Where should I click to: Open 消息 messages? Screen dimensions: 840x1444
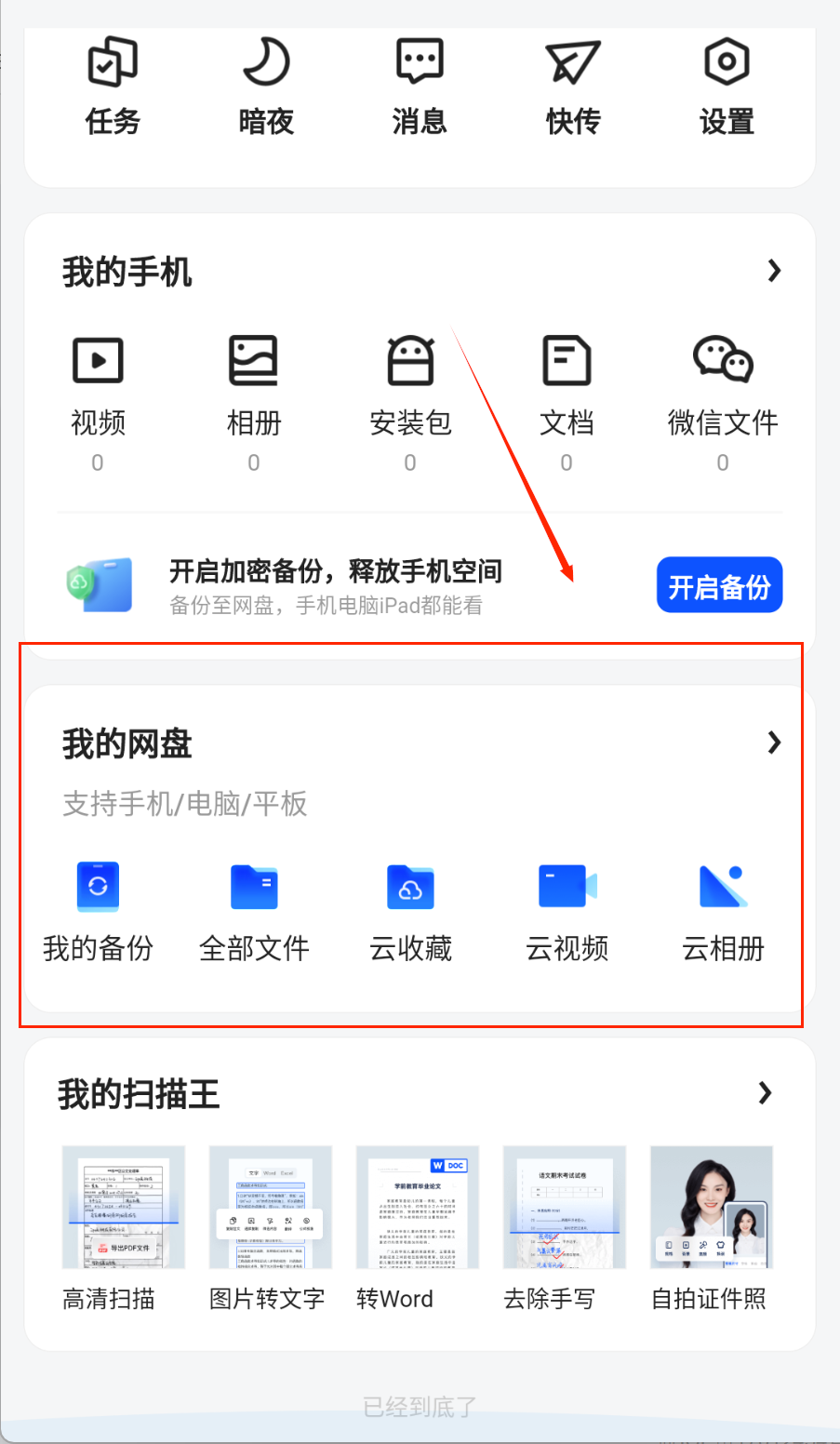pyautogui.click(x=420, y=86)
